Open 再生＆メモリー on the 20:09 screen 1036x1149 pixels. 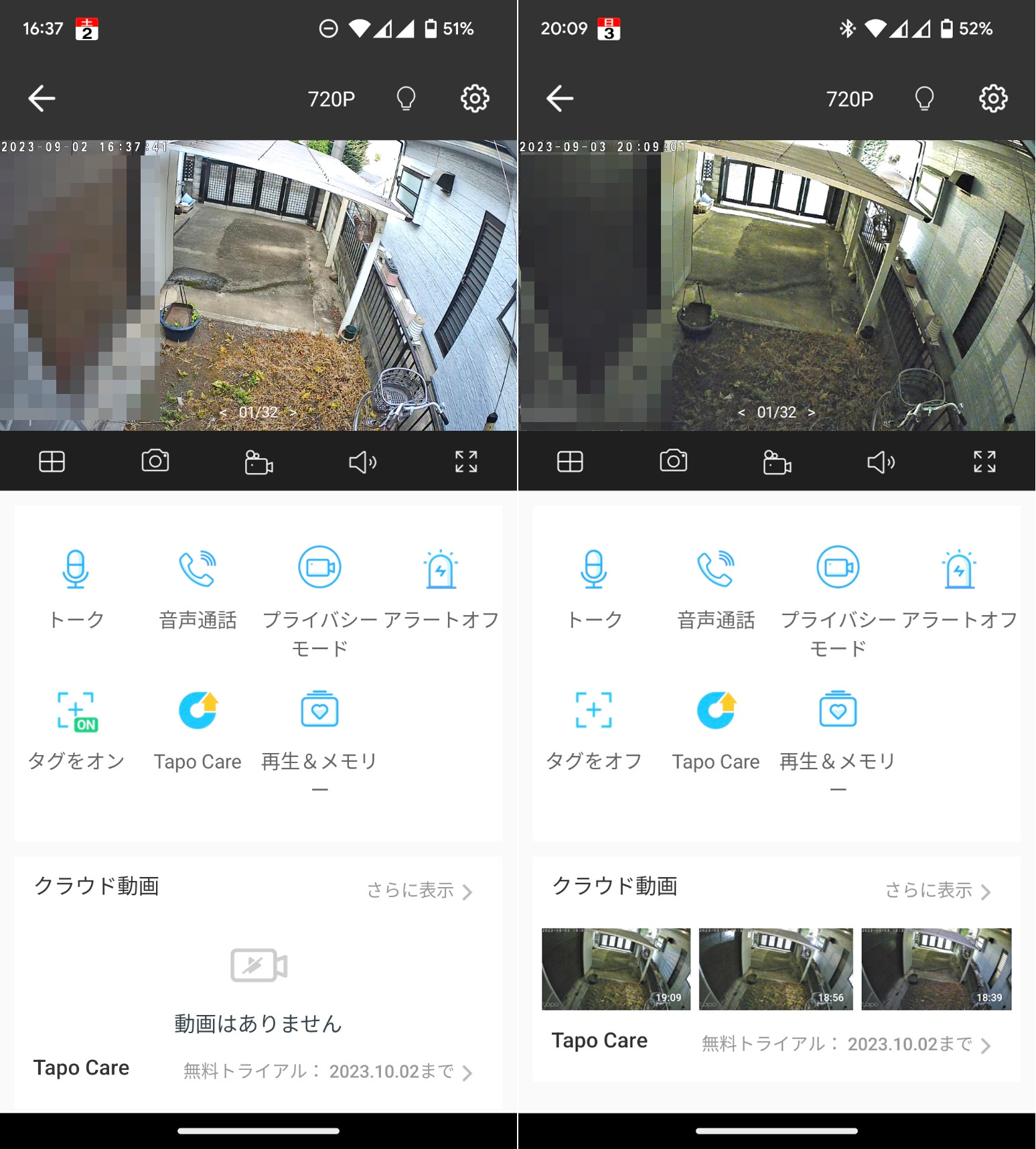(837, 712)
